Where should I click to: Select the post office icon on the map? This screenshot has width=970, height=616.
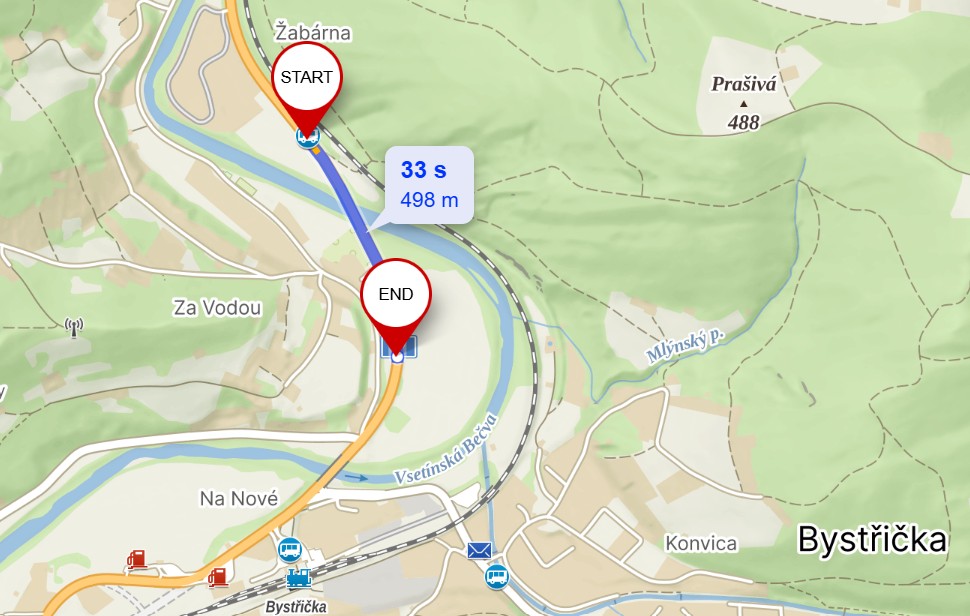click(480, 550)
